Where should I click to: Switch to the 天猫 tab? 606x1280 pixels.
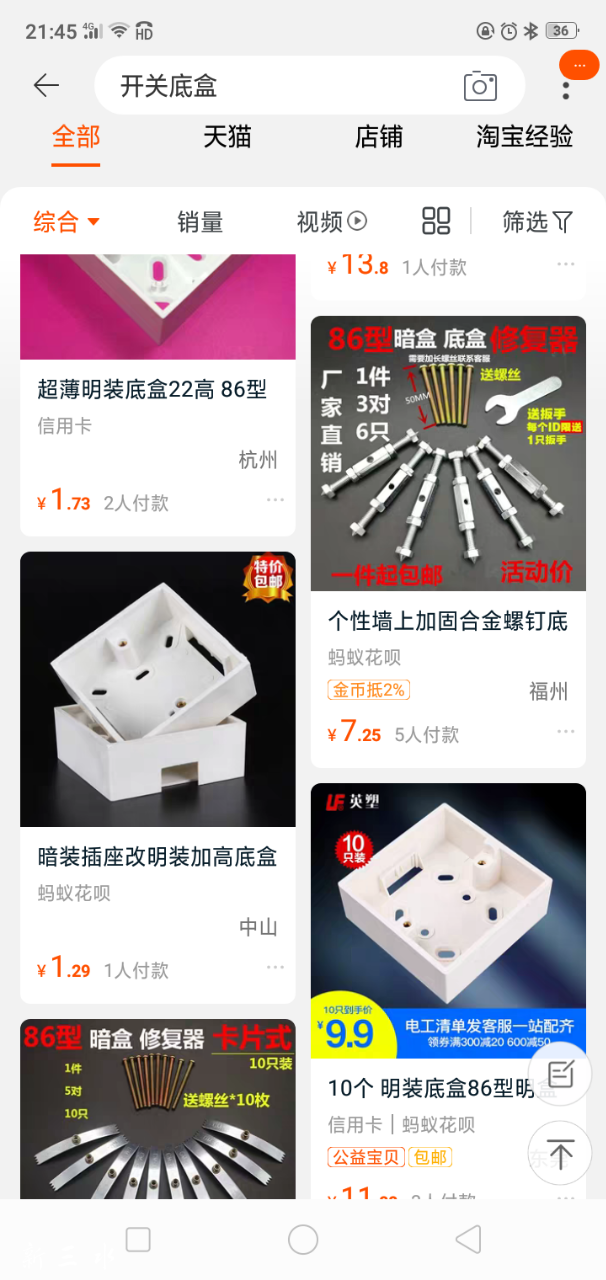(x=227, y=136)
